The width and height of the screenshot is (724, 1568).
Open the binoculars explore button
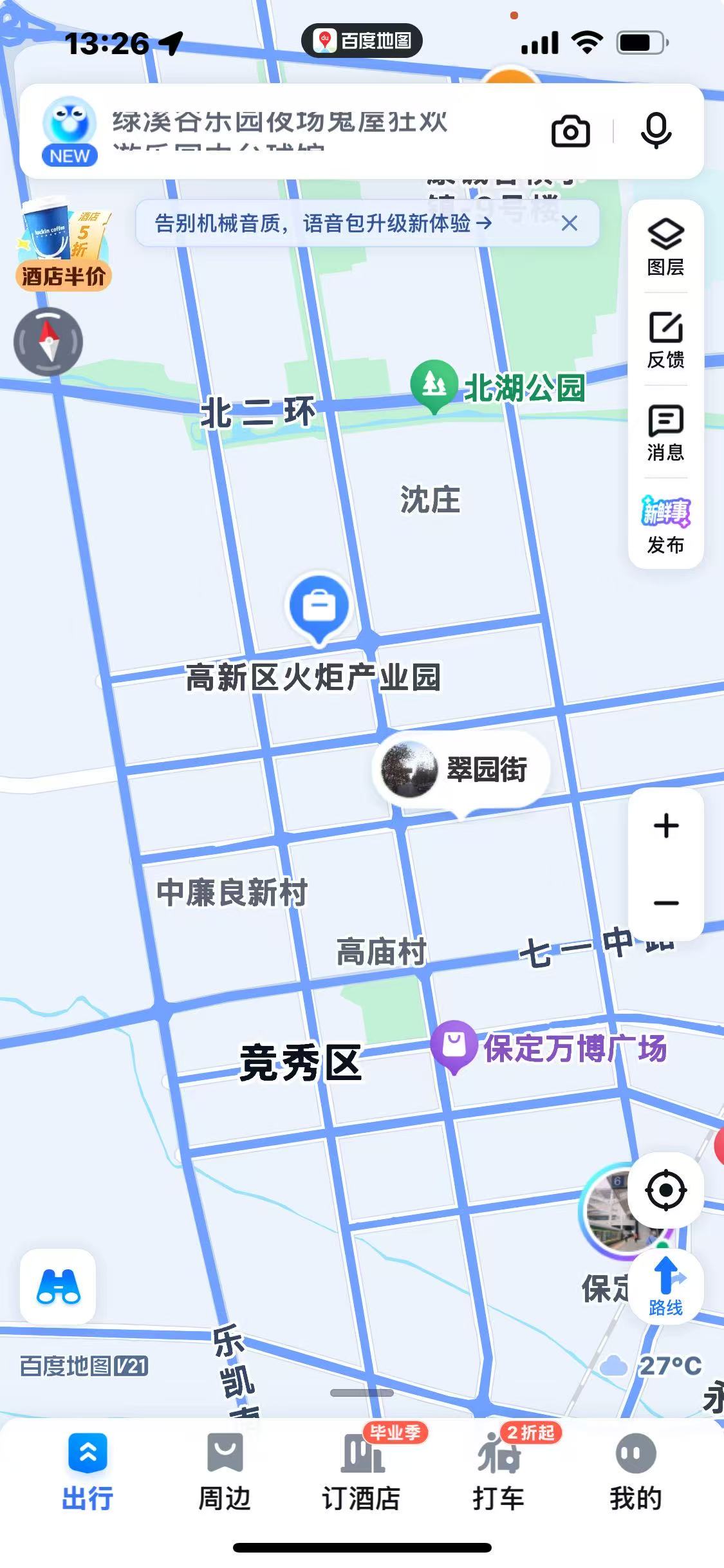[x=58, y=1287]
